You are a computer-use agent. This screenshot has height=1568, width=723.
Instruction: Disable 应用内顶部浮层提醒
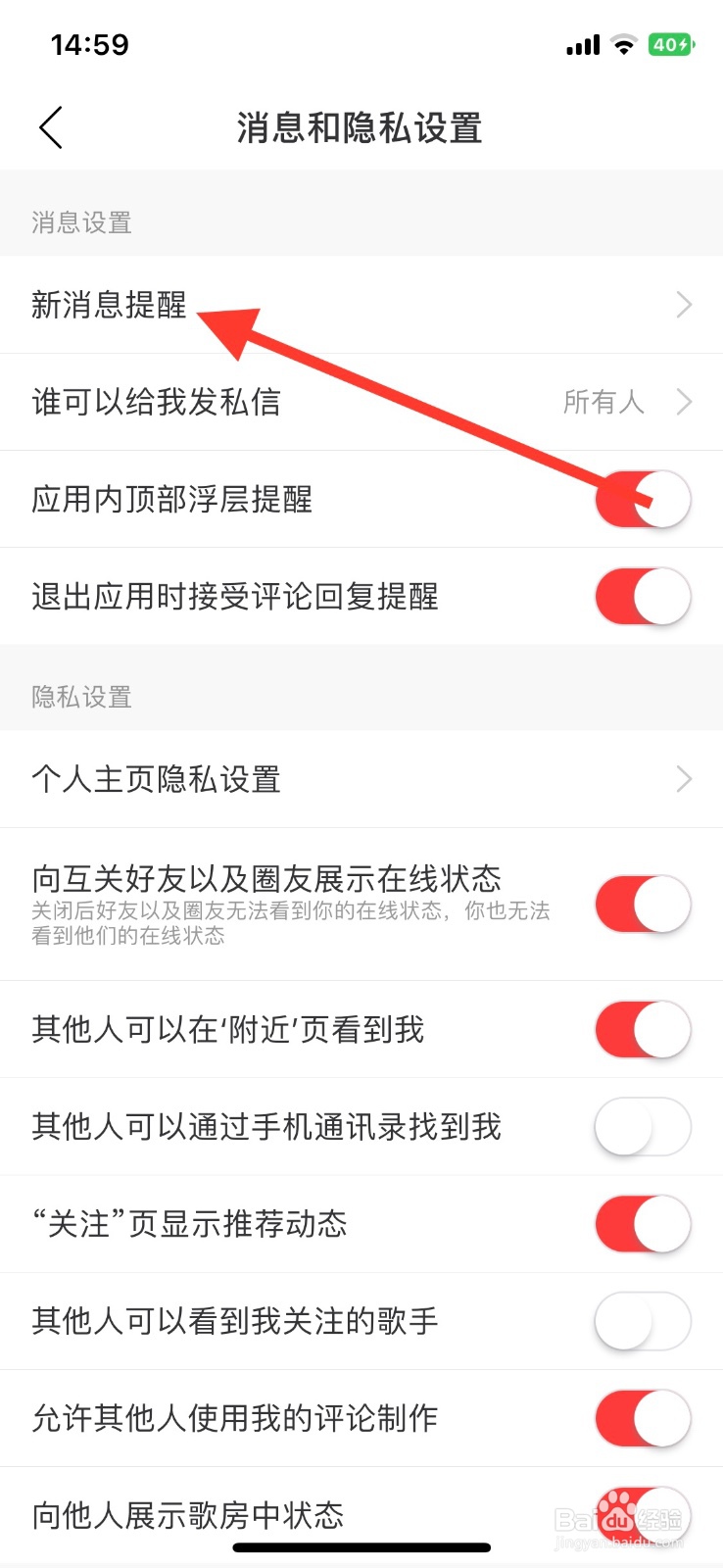click(x=643, y=499)
